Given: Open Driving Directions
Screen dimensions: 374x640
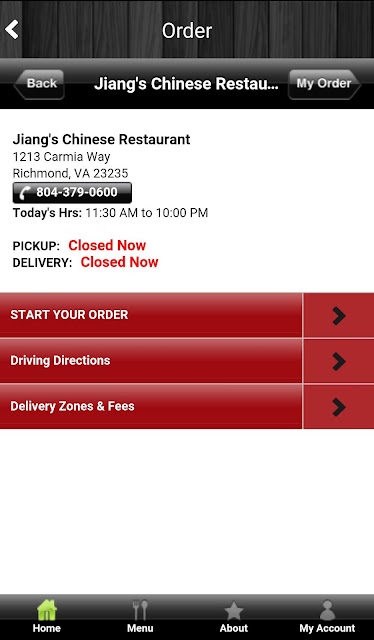Looking at the screenshot, I should coord(187,361).
